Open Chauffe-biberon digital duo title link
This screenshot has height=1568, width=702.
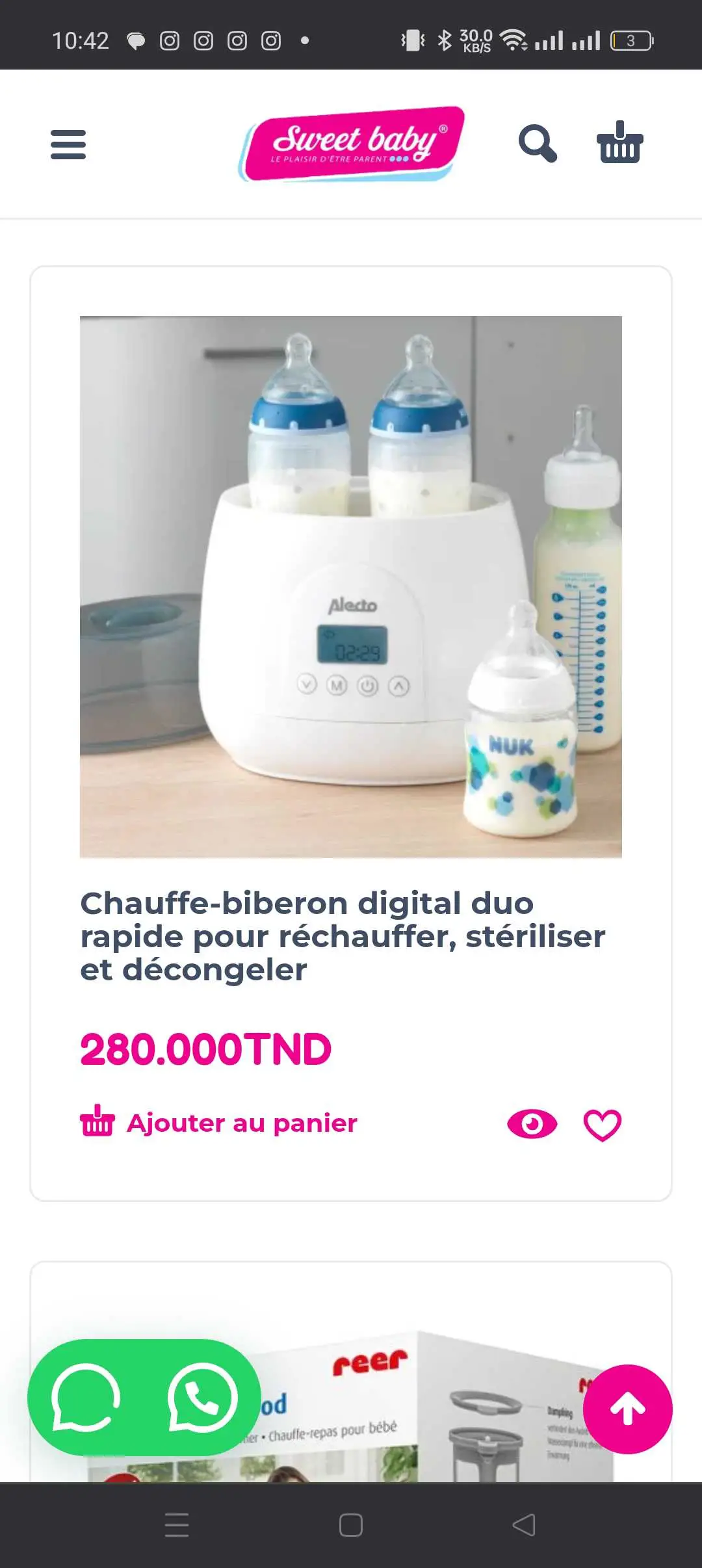343,936
